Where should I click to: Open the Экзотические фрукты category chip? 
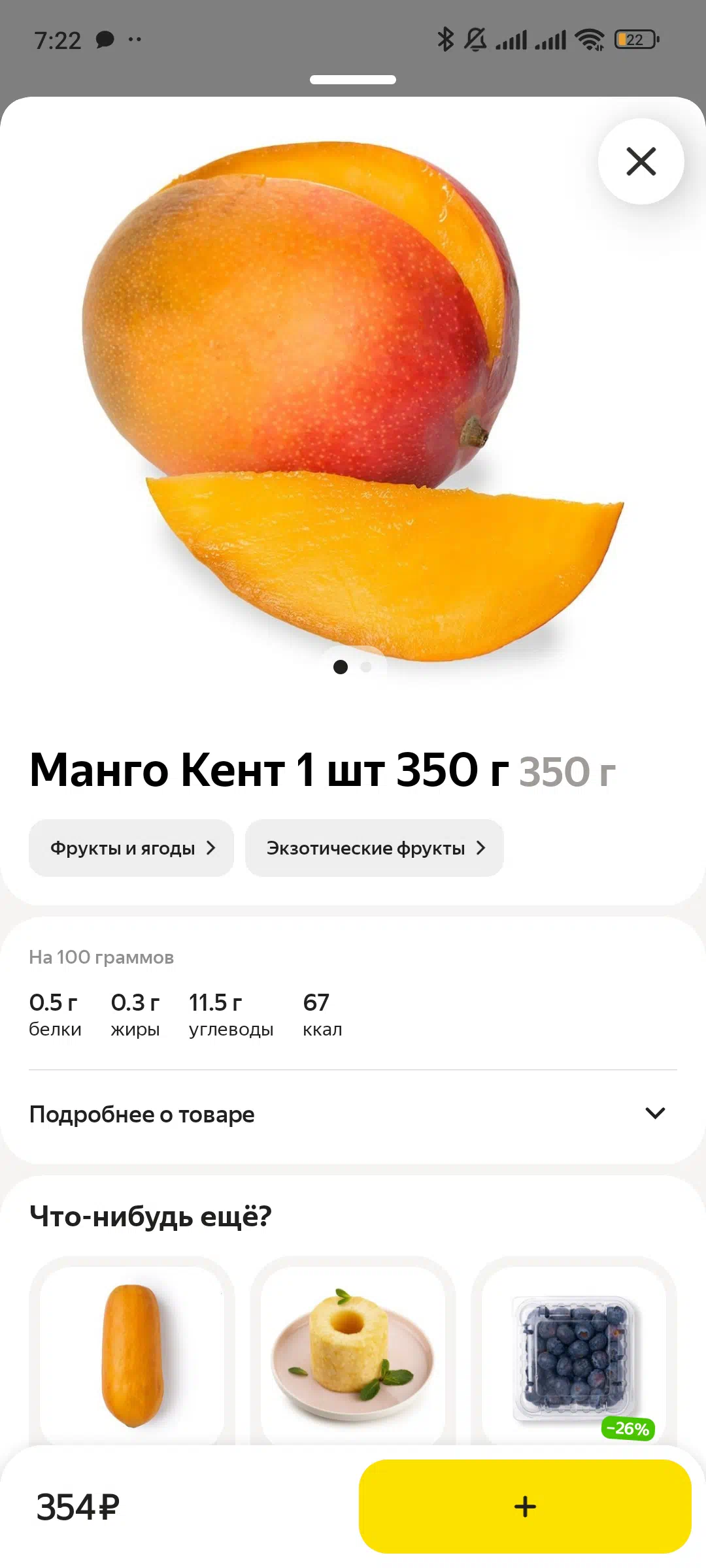(x=375, y=848)
